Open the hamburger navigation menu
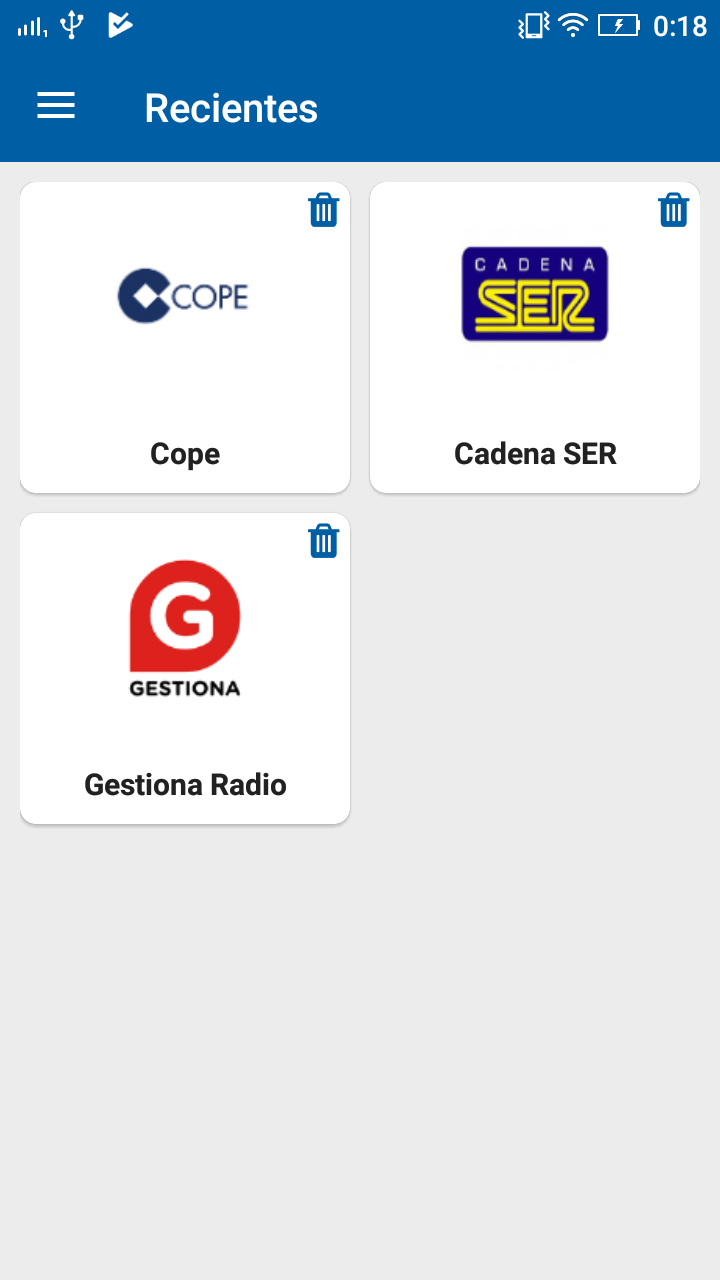 (x=56, y=107)
